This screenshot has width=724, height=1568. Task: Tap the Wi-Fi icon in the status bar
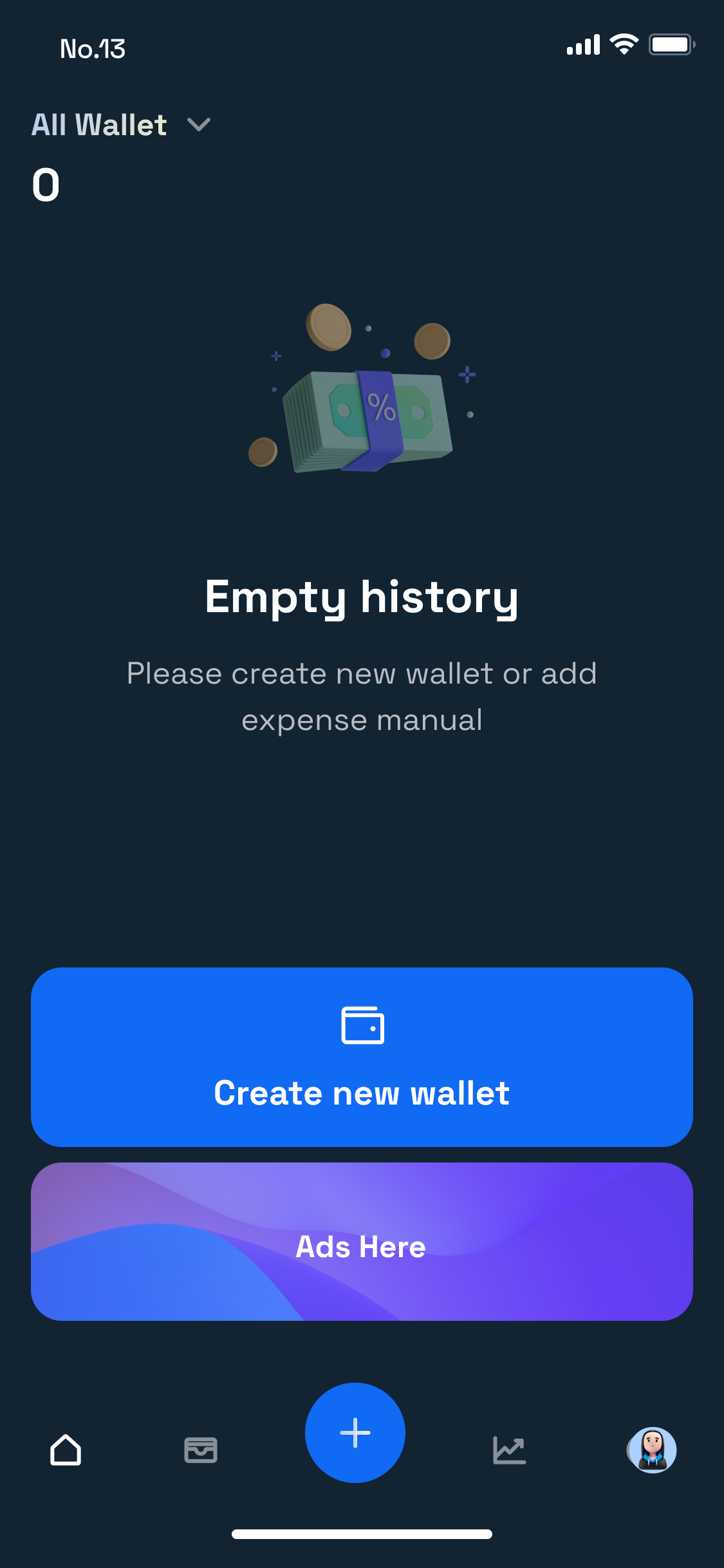622,44
